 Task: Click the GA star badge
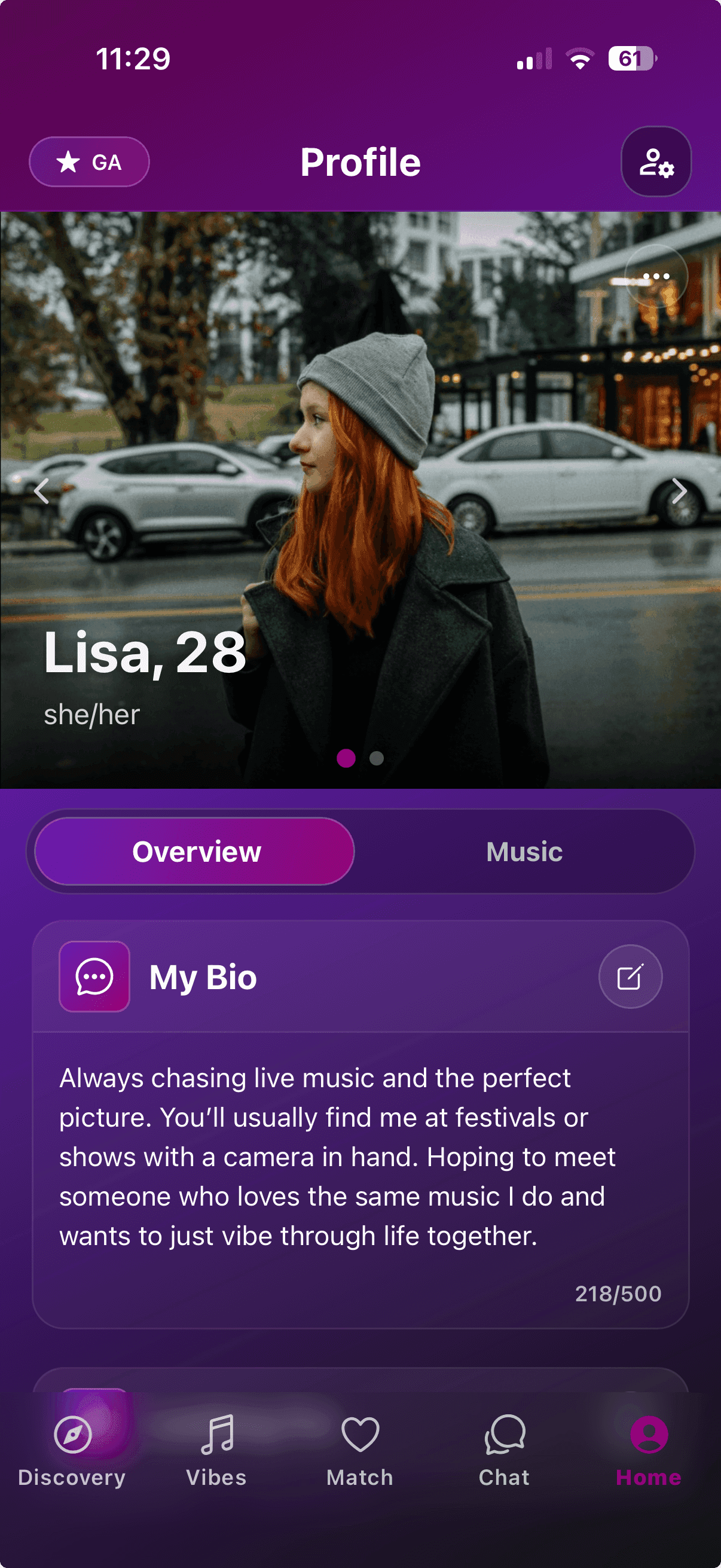[x=89, y=161]
